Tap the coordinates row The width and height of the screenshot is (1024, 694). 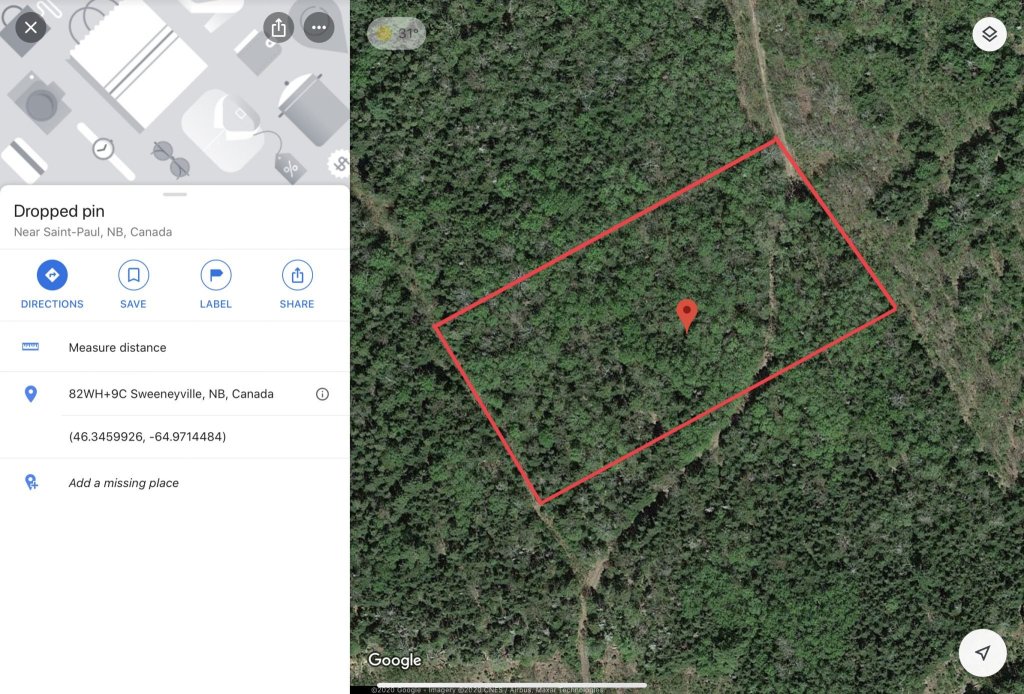147,437
